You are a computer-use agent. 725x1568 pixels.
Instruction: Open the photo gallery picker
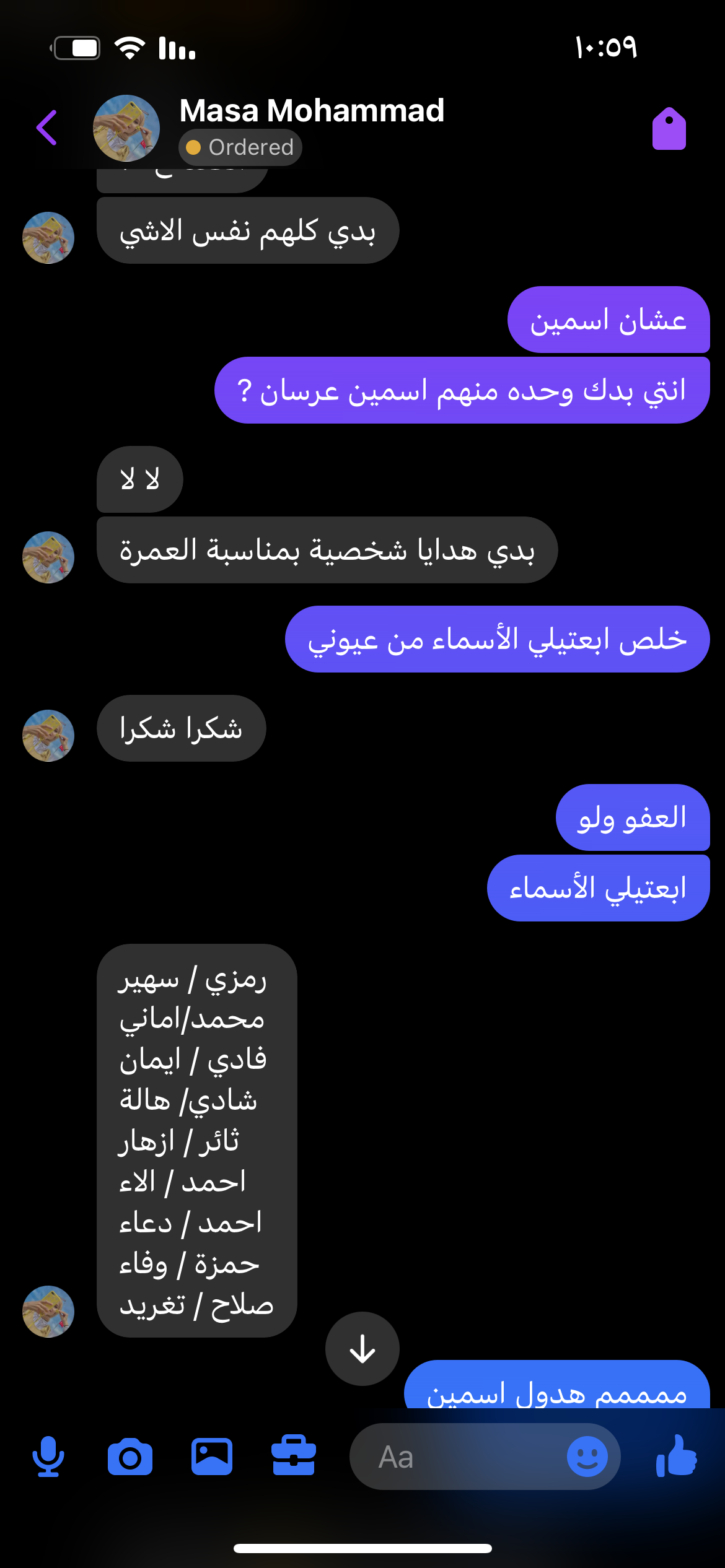[212, 1457]
